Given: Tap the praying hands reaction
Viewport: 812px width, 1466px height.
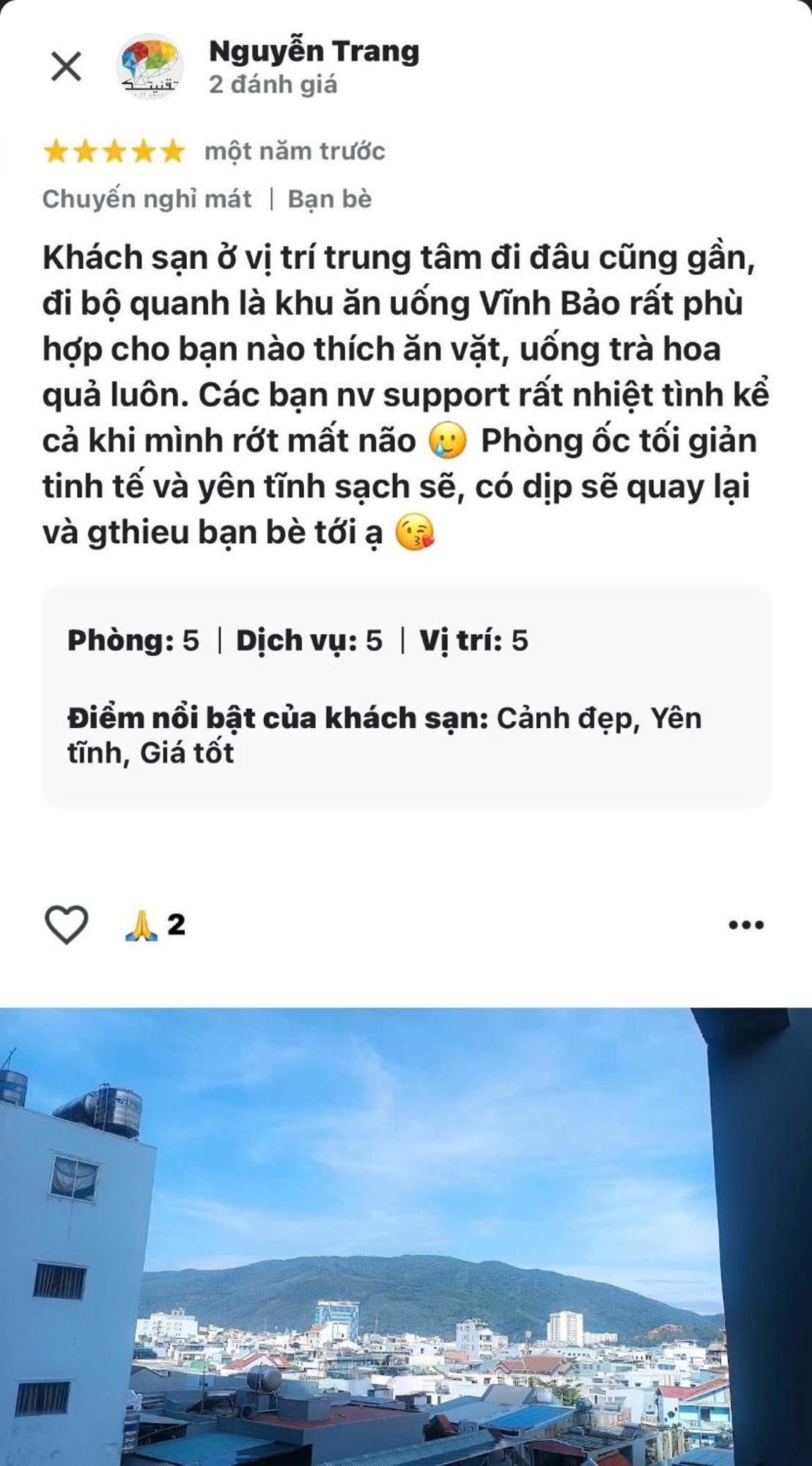Looking at the screenshot, I should 142,925.
